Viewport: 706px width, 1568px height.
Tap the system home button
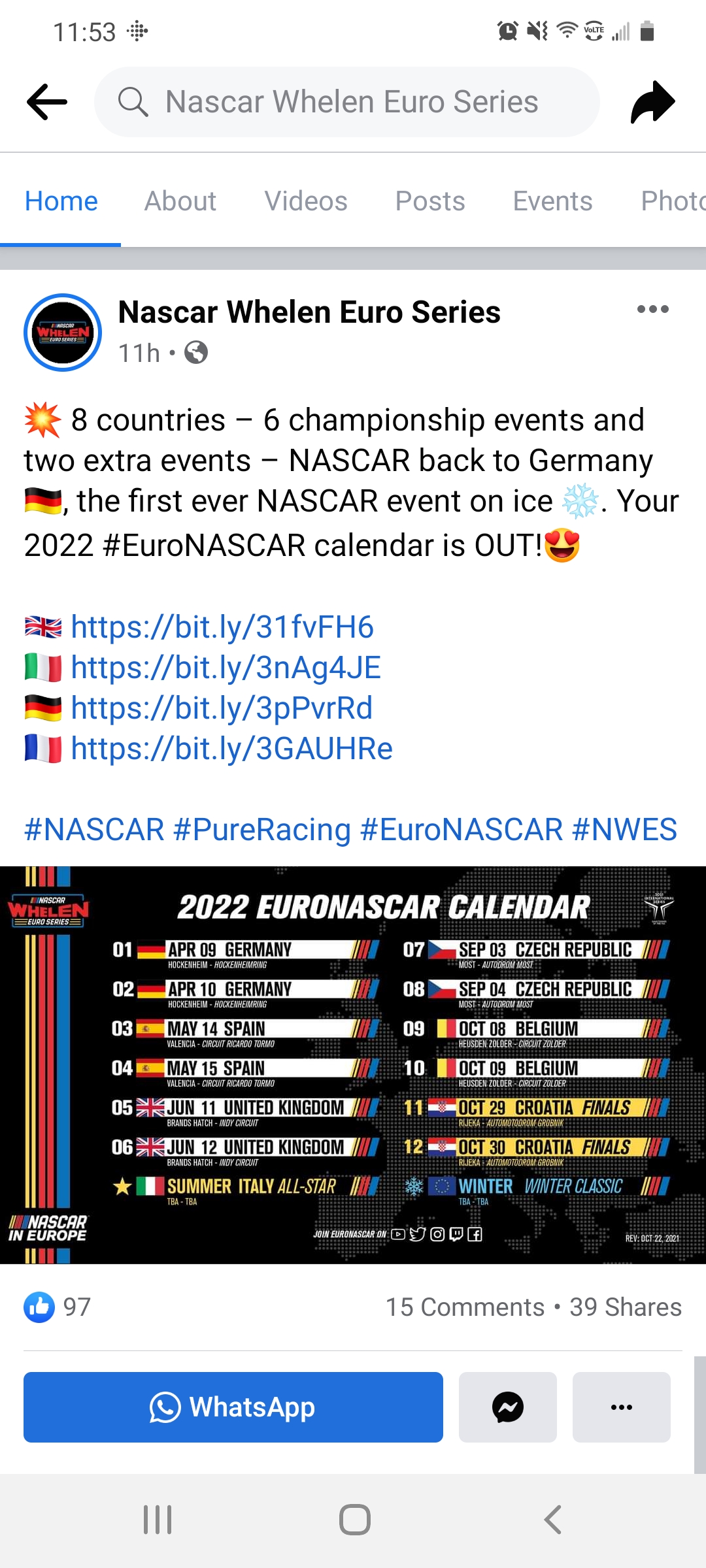(x=354, y=1520)
